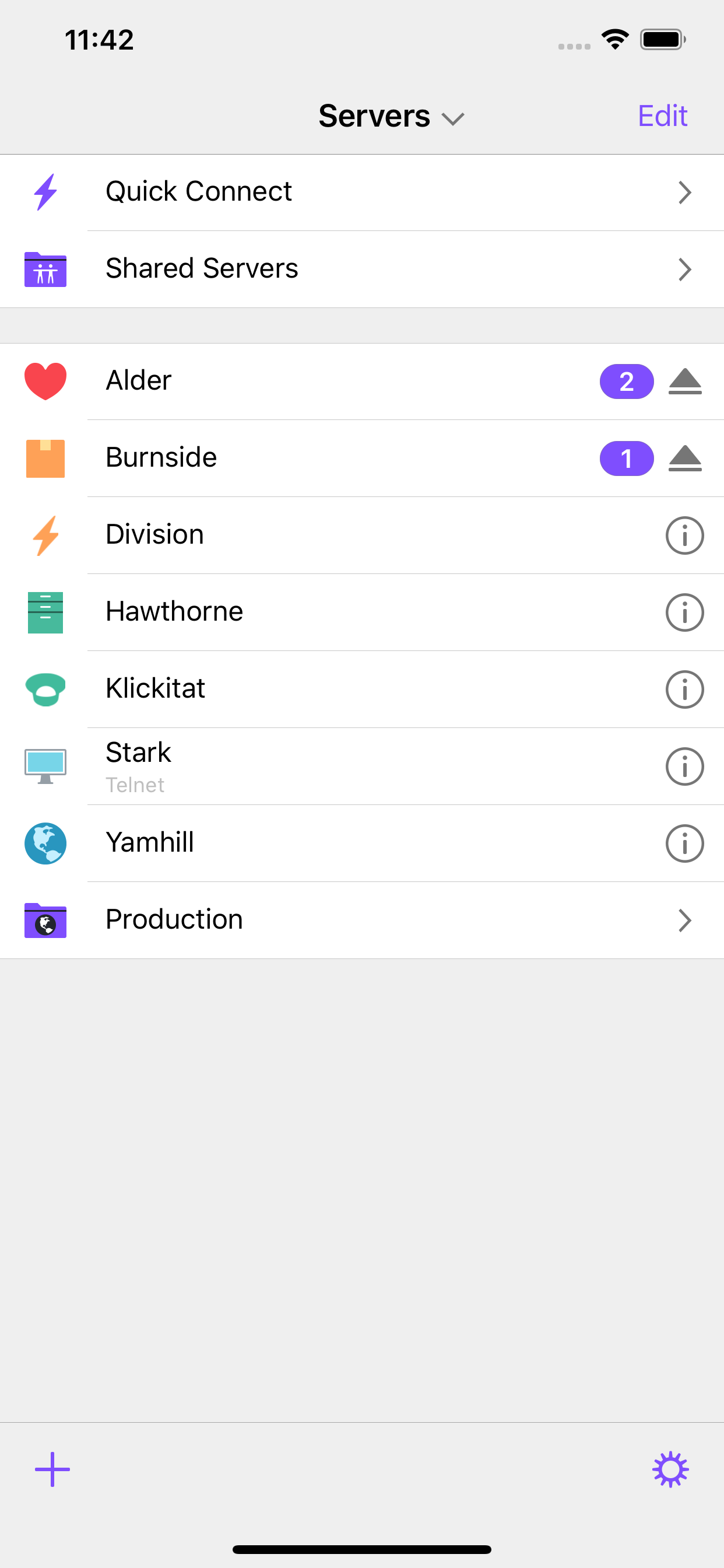Viewport: 724px width, 1568px height.
Task: Eject the Alder connection
Action: click(685, 381)
